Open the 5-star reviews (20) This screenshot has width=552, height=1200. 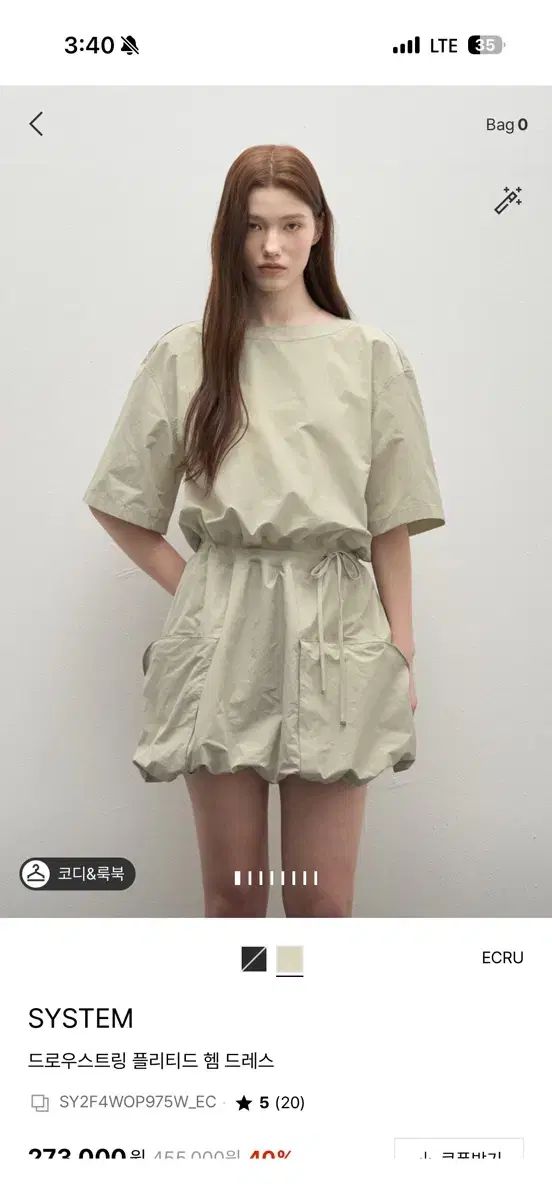(270, 1103)
